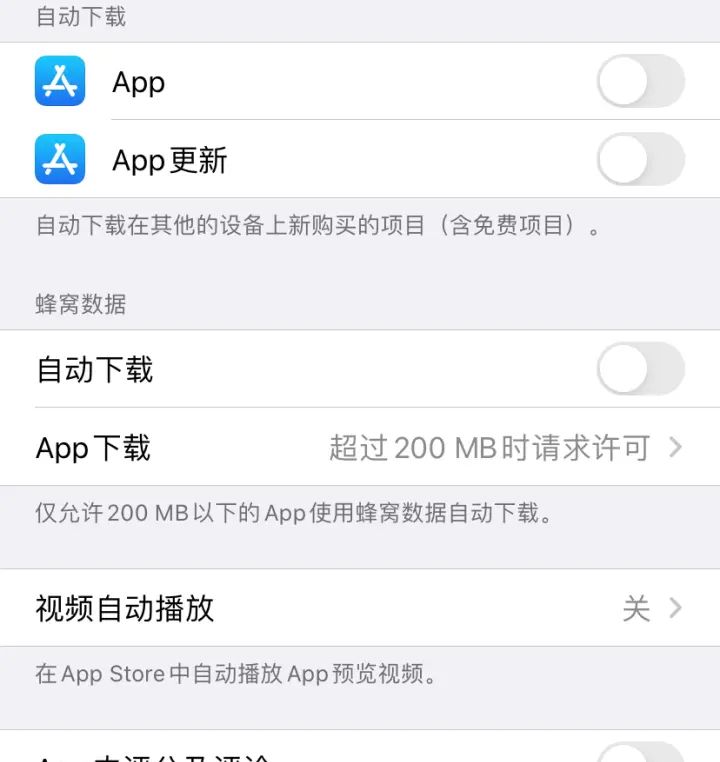Tap the App label text
720x762 pixels.
137,83
